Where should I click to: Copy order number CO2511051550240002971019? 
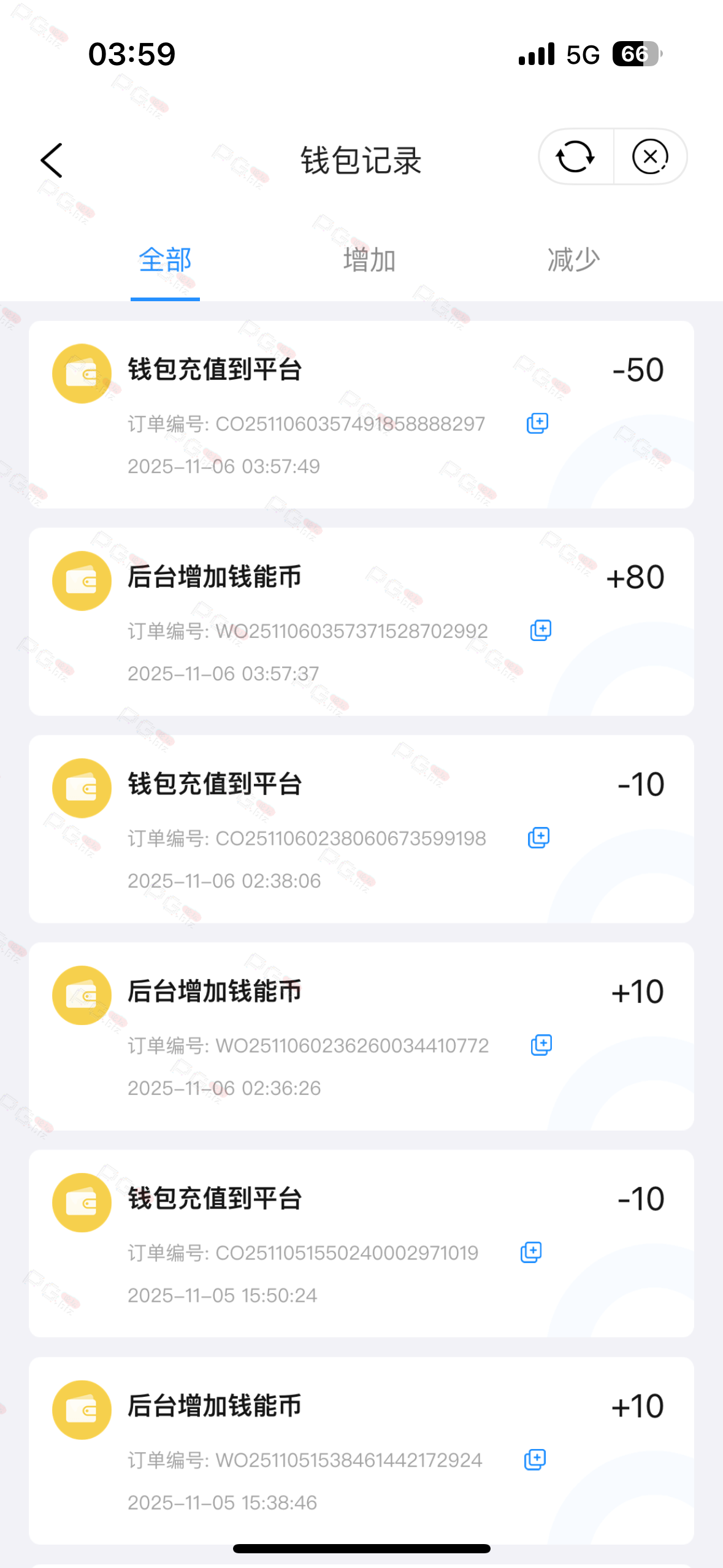(531, 1252)
